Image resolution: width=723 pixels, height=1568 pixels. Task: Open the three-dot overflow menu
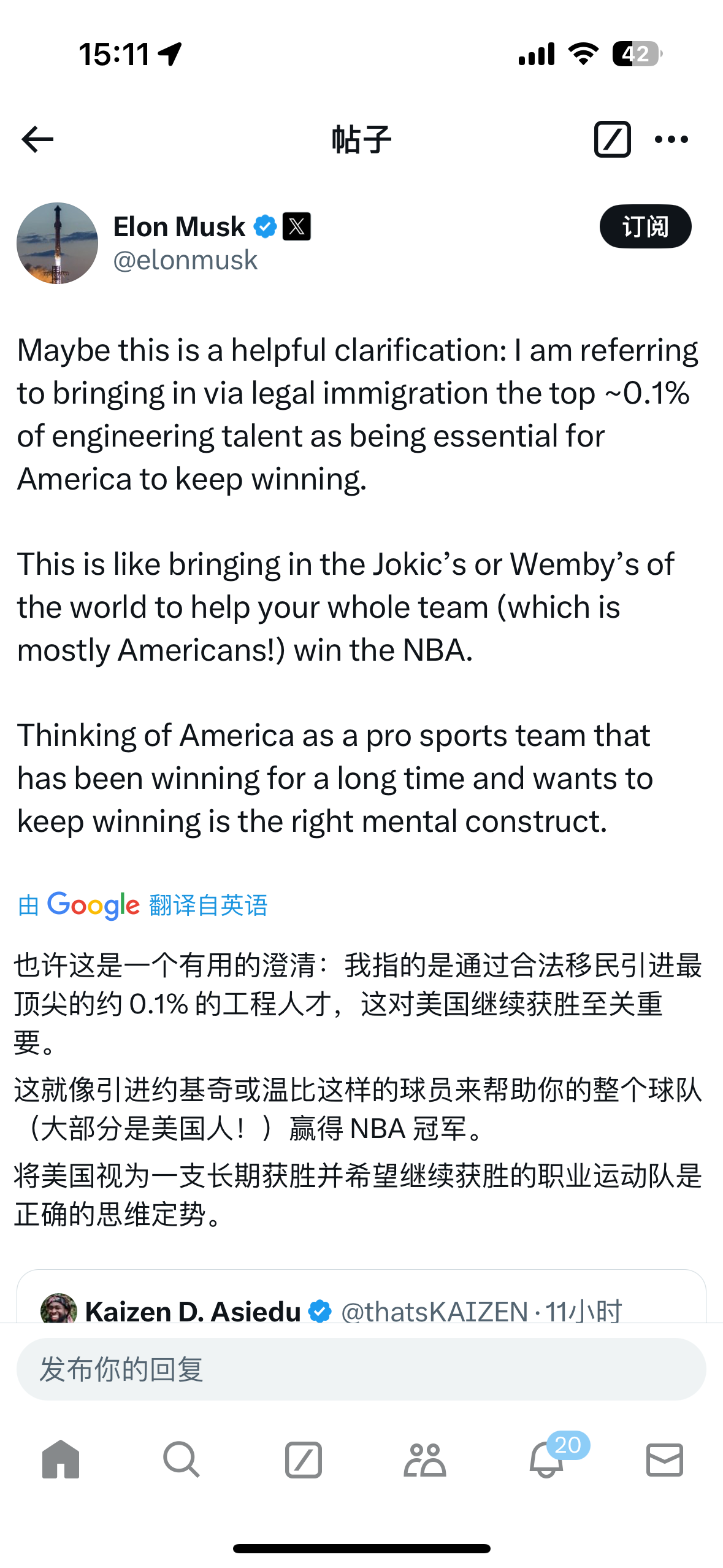(x=671, y=139)
